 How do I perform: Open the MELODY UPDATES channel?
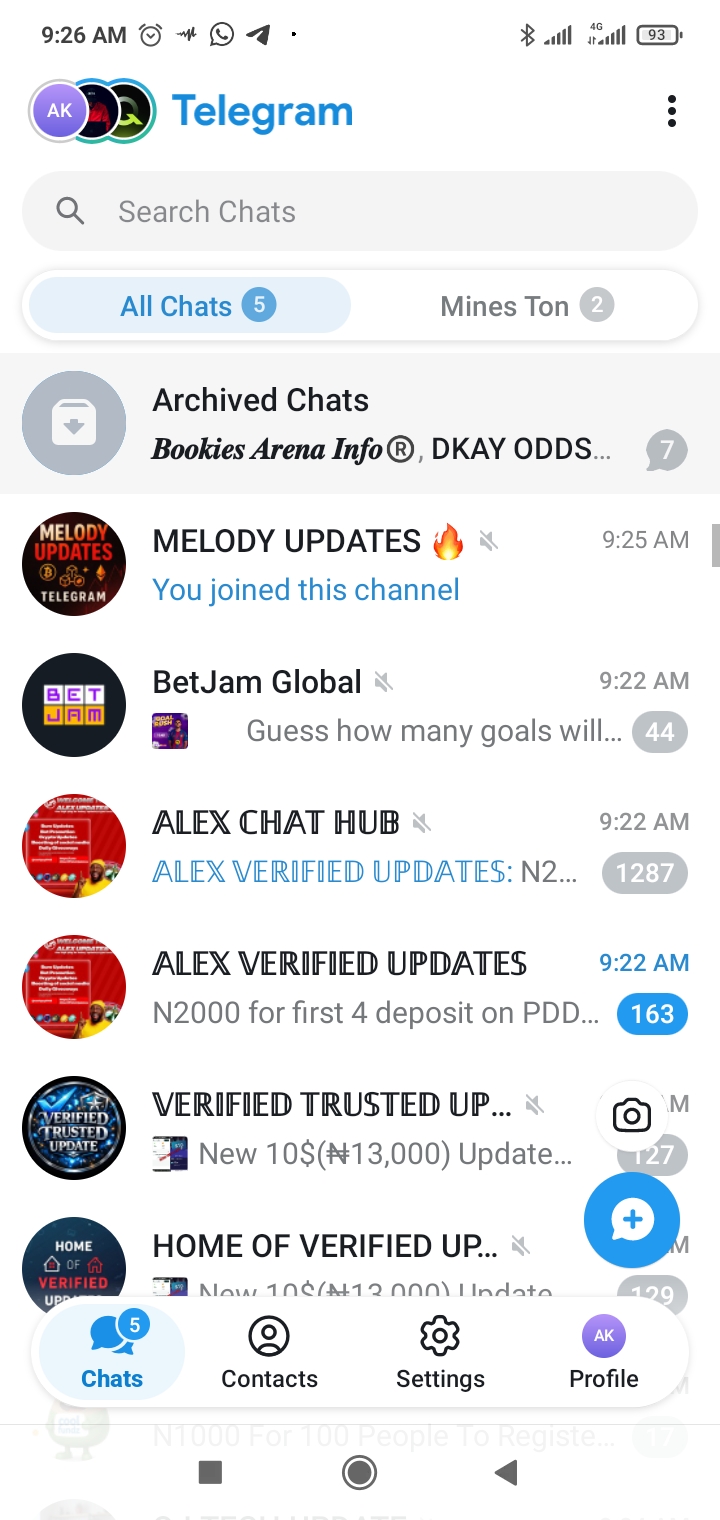coord(360,564)
